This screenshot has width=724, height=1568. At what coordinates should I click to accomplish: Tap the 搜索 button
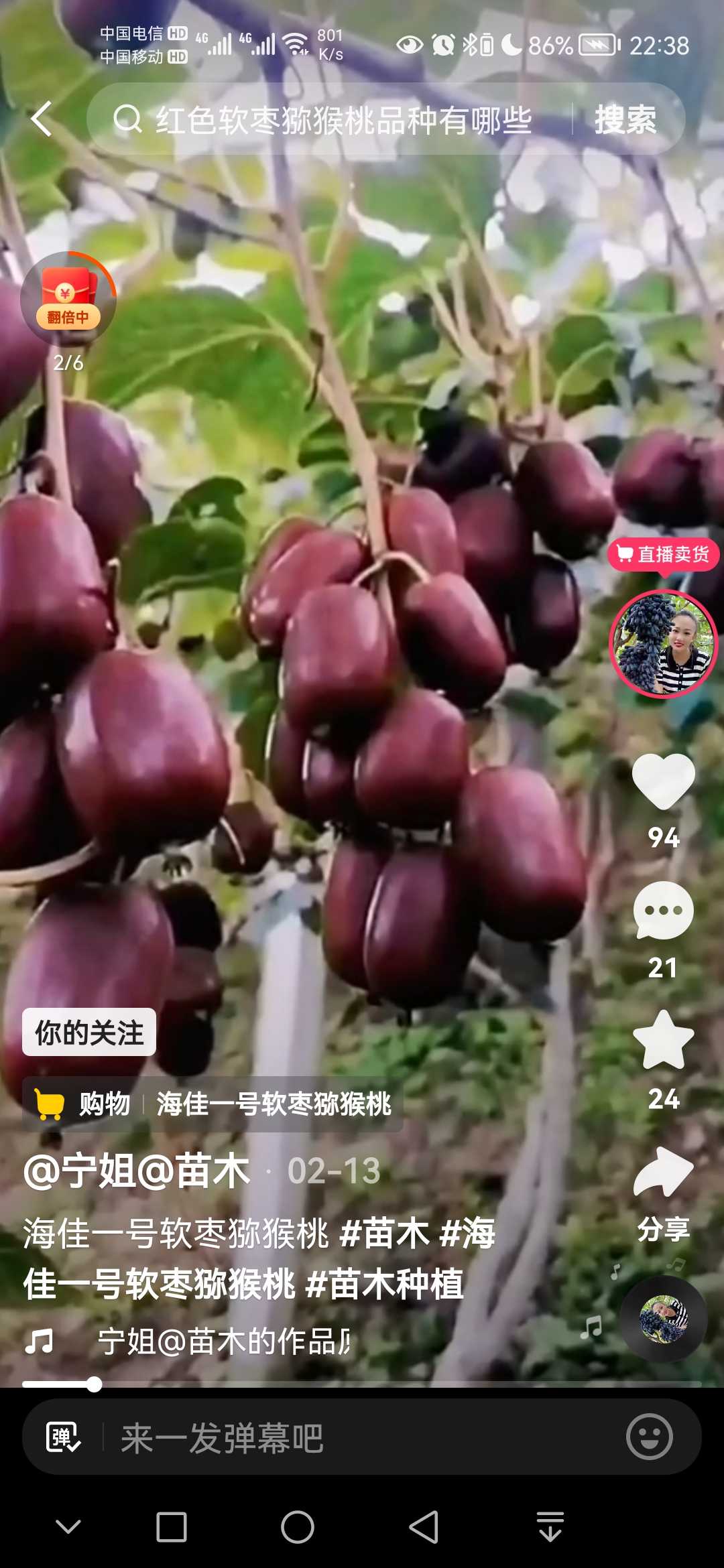click(x=625, y=120)
